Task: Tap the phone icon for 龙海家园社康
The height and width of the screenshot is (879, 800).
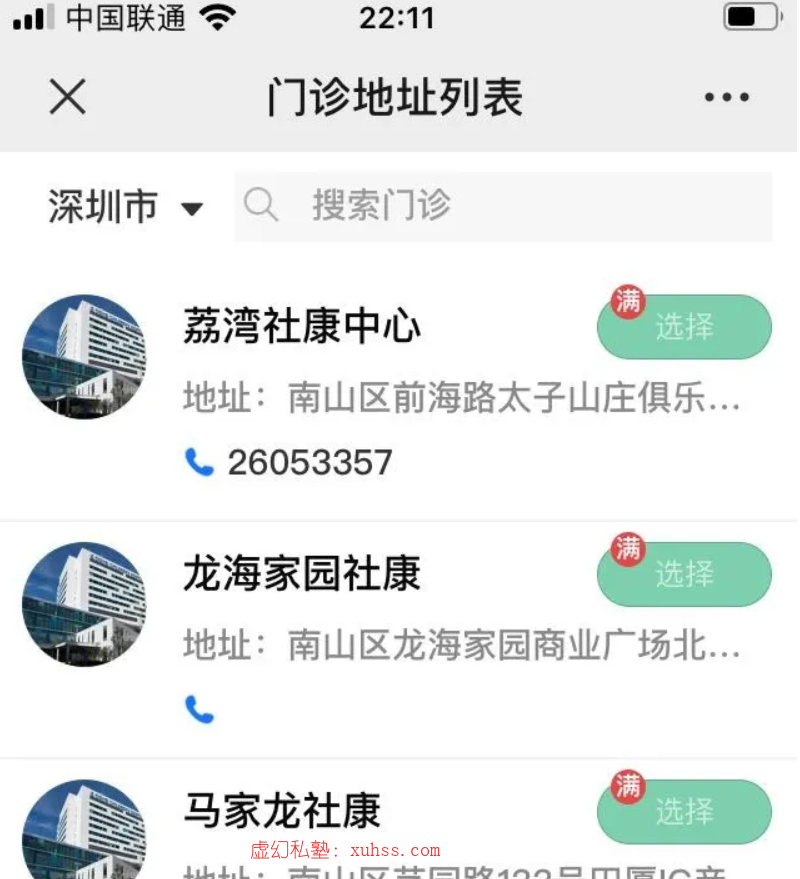Action: [x=200, y=709]
